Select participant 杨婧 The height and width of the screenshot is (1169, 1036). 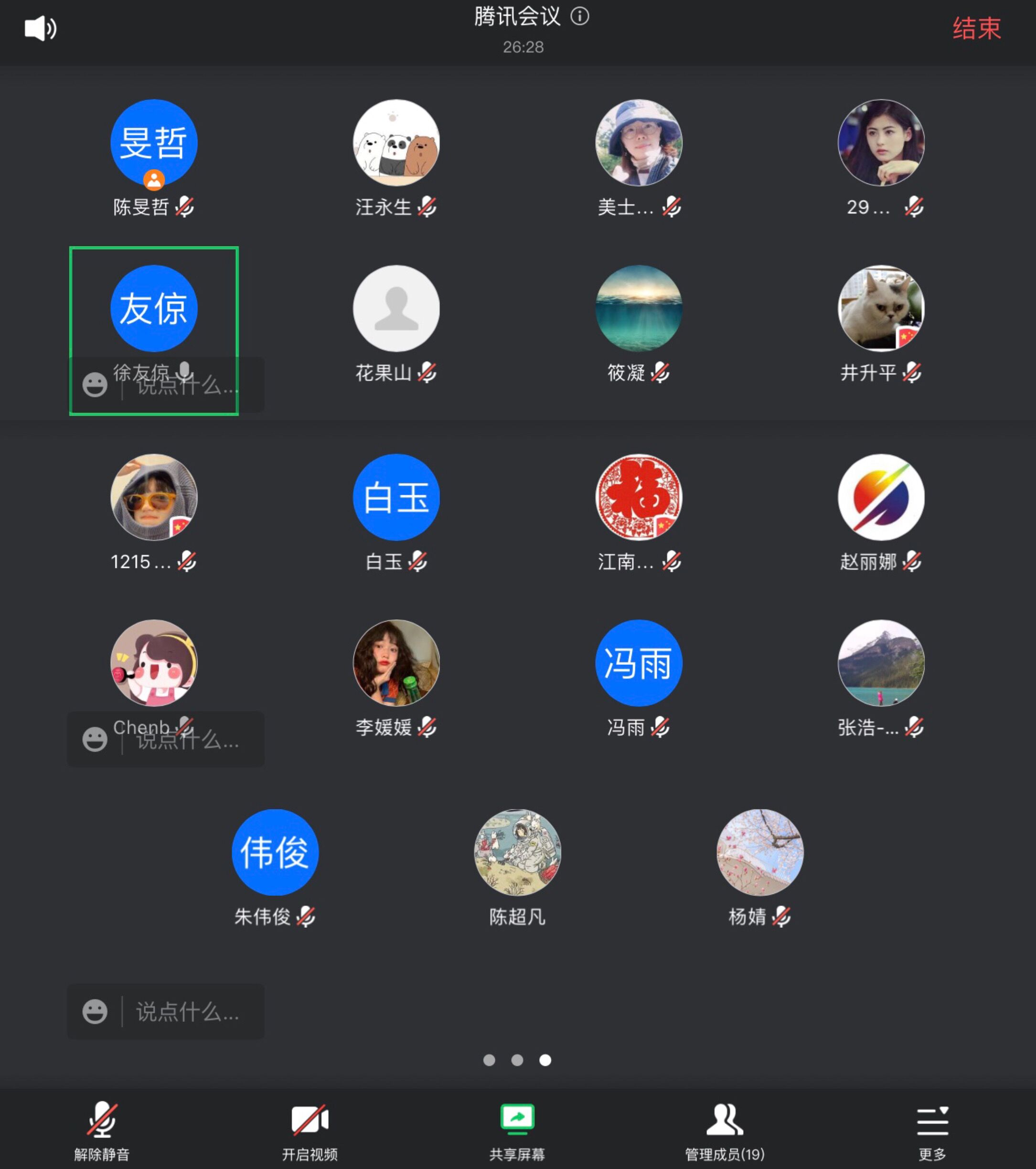(760, 852)
